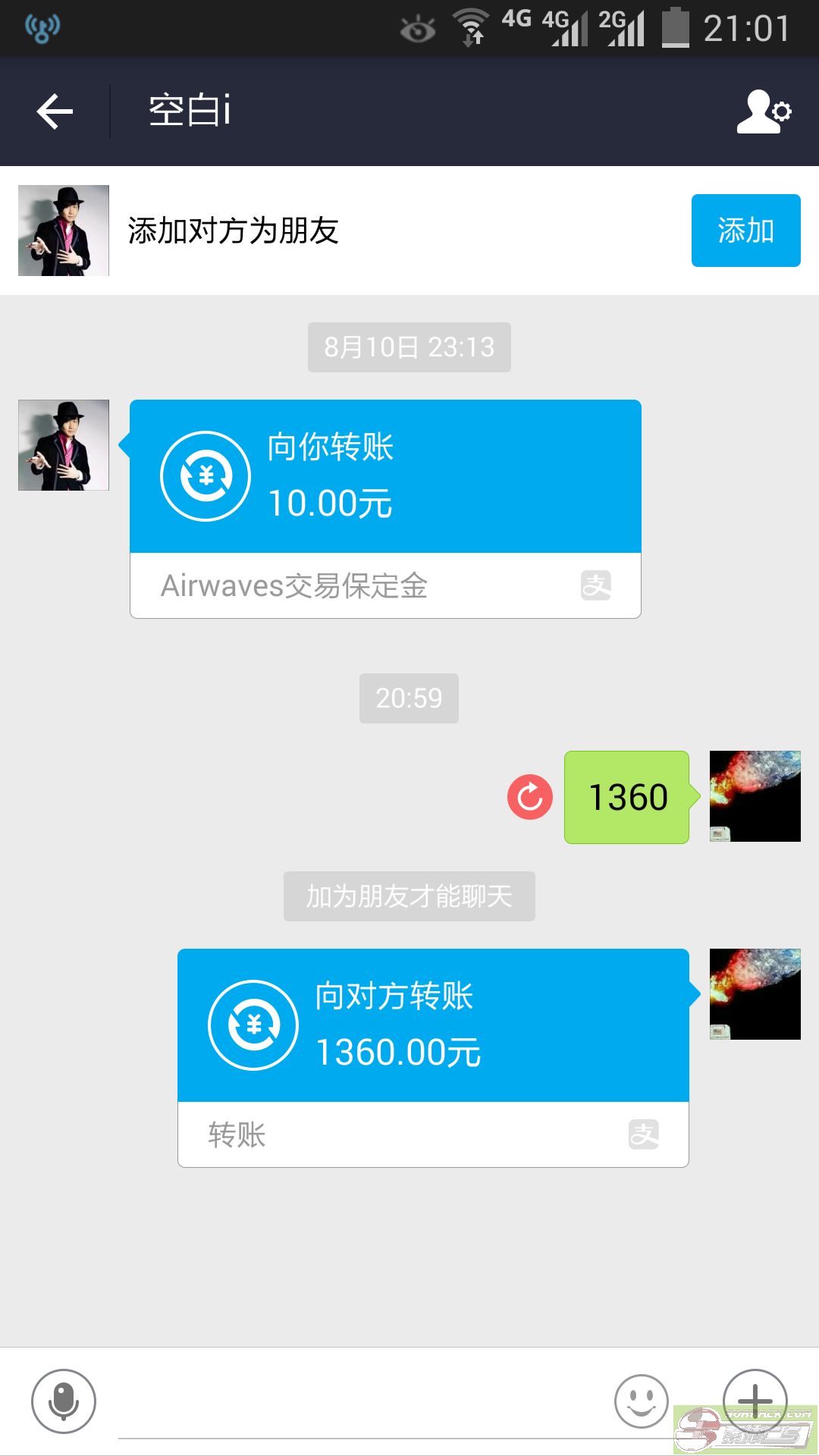View contact's avatar beside received transfer

pos(64,445)
